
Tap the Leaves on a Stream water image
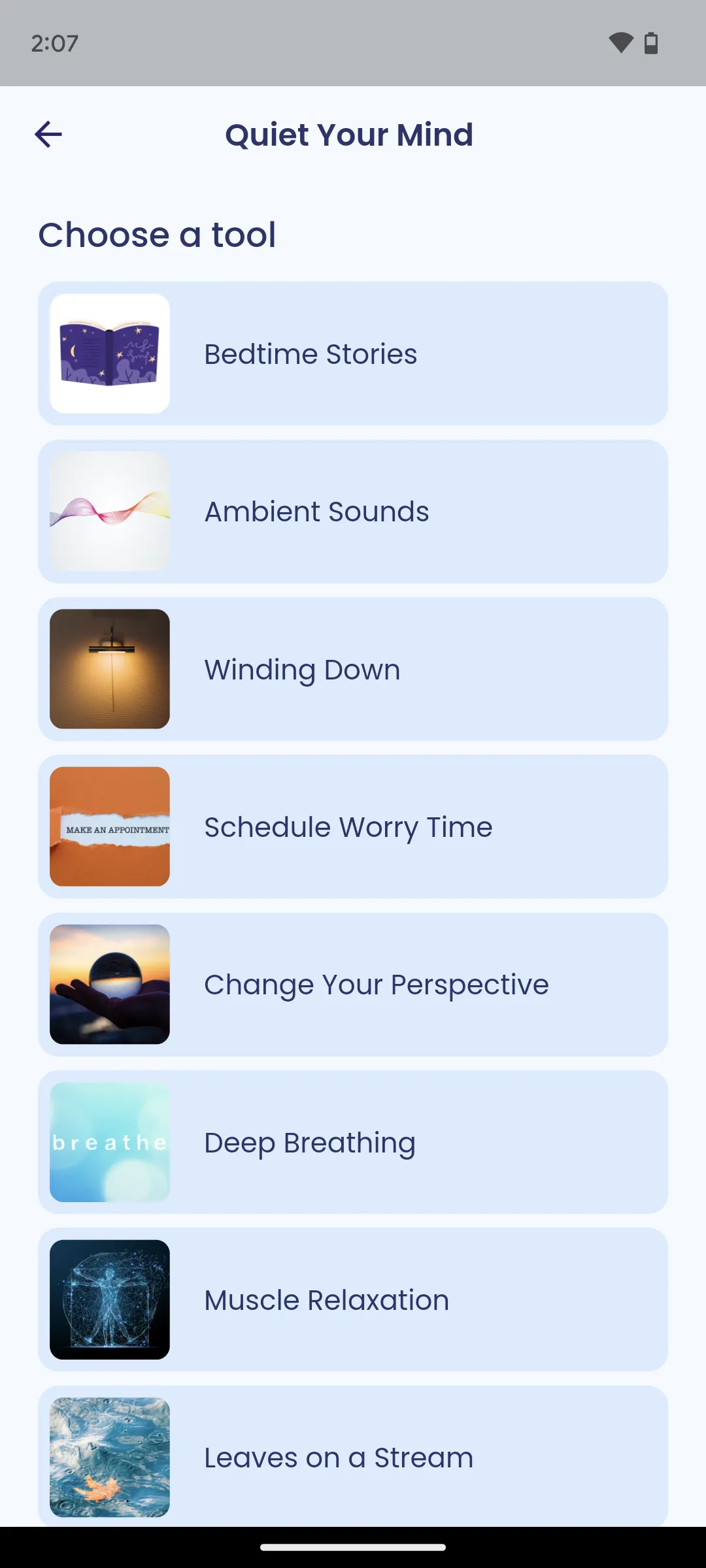[x=109, y=1457]
